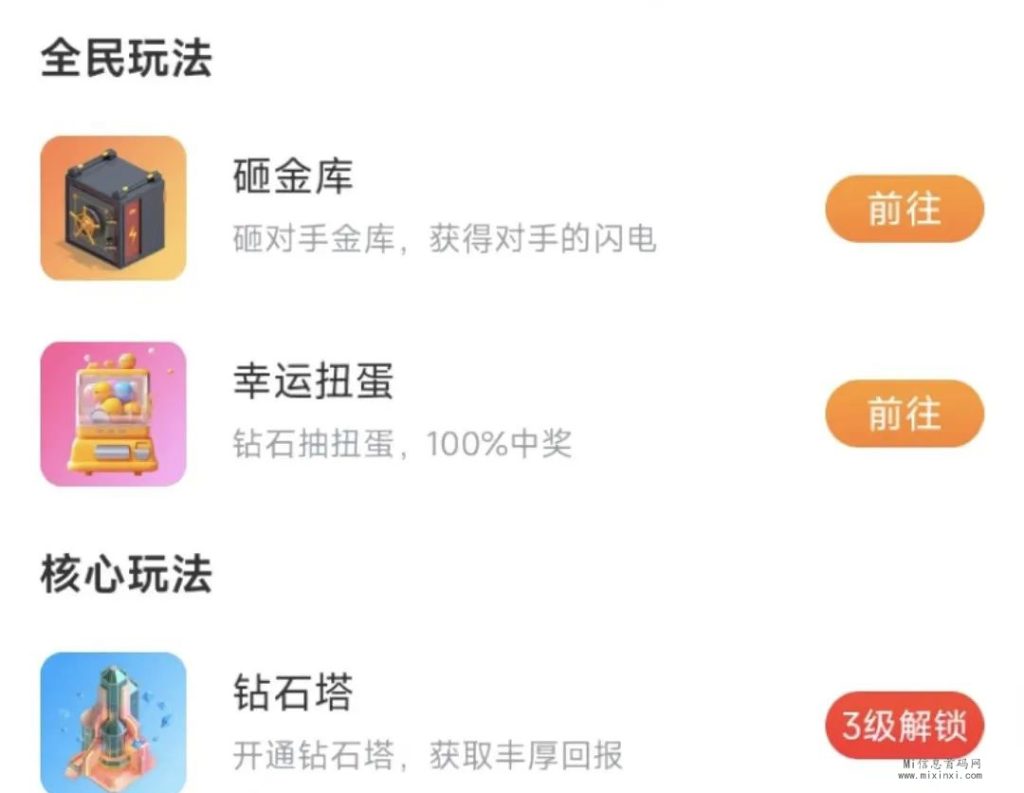
Task: Tap the 3级解锁 button for 钻石塔
Action: pyautogui.click(x=904, y=725)
